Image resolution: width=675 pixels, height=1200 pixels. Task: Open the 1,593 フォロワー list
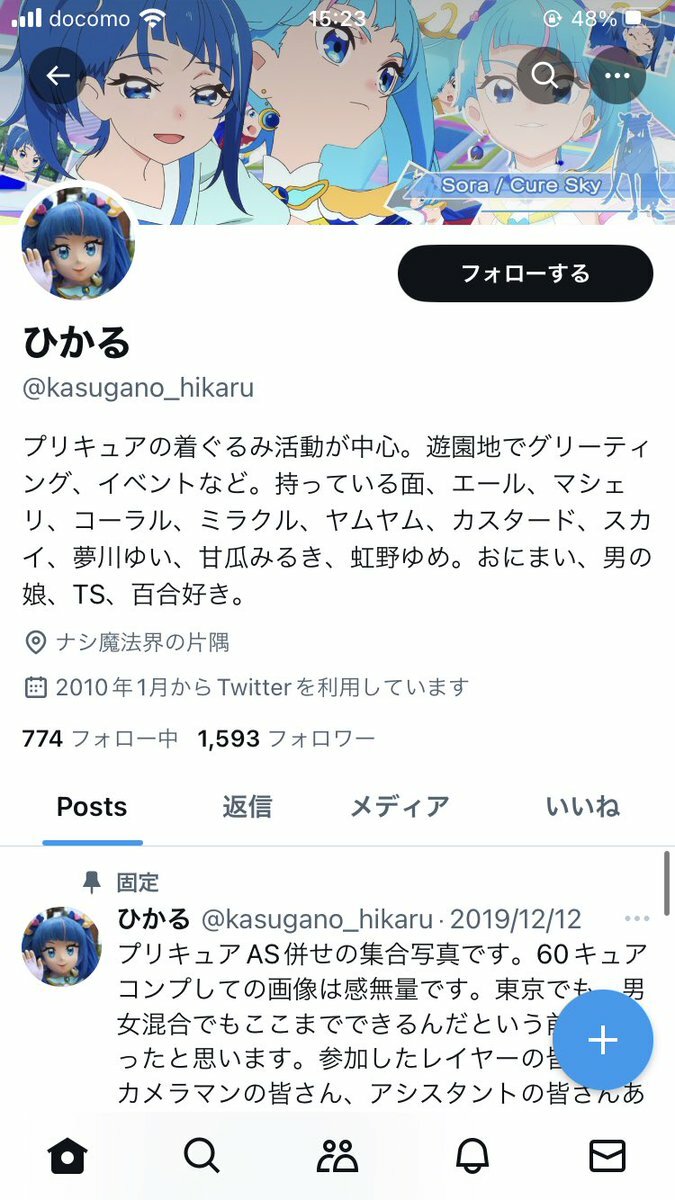[x=286, y=739]
